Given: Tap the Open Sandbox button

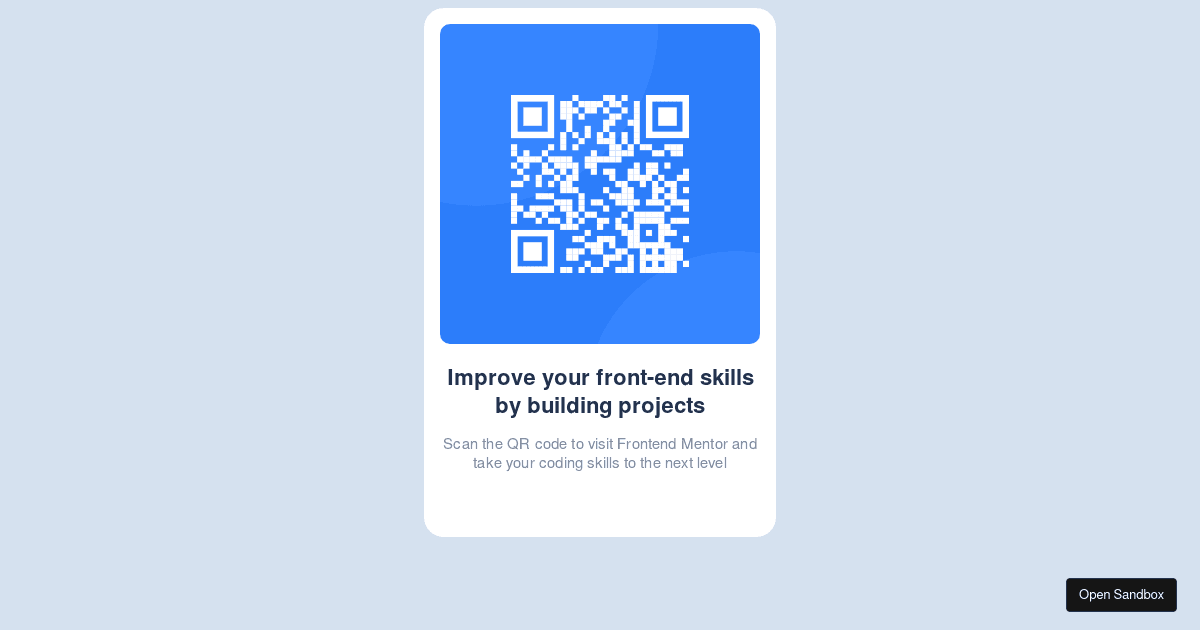Looking at the screenshot, I should coord(1121,595).
